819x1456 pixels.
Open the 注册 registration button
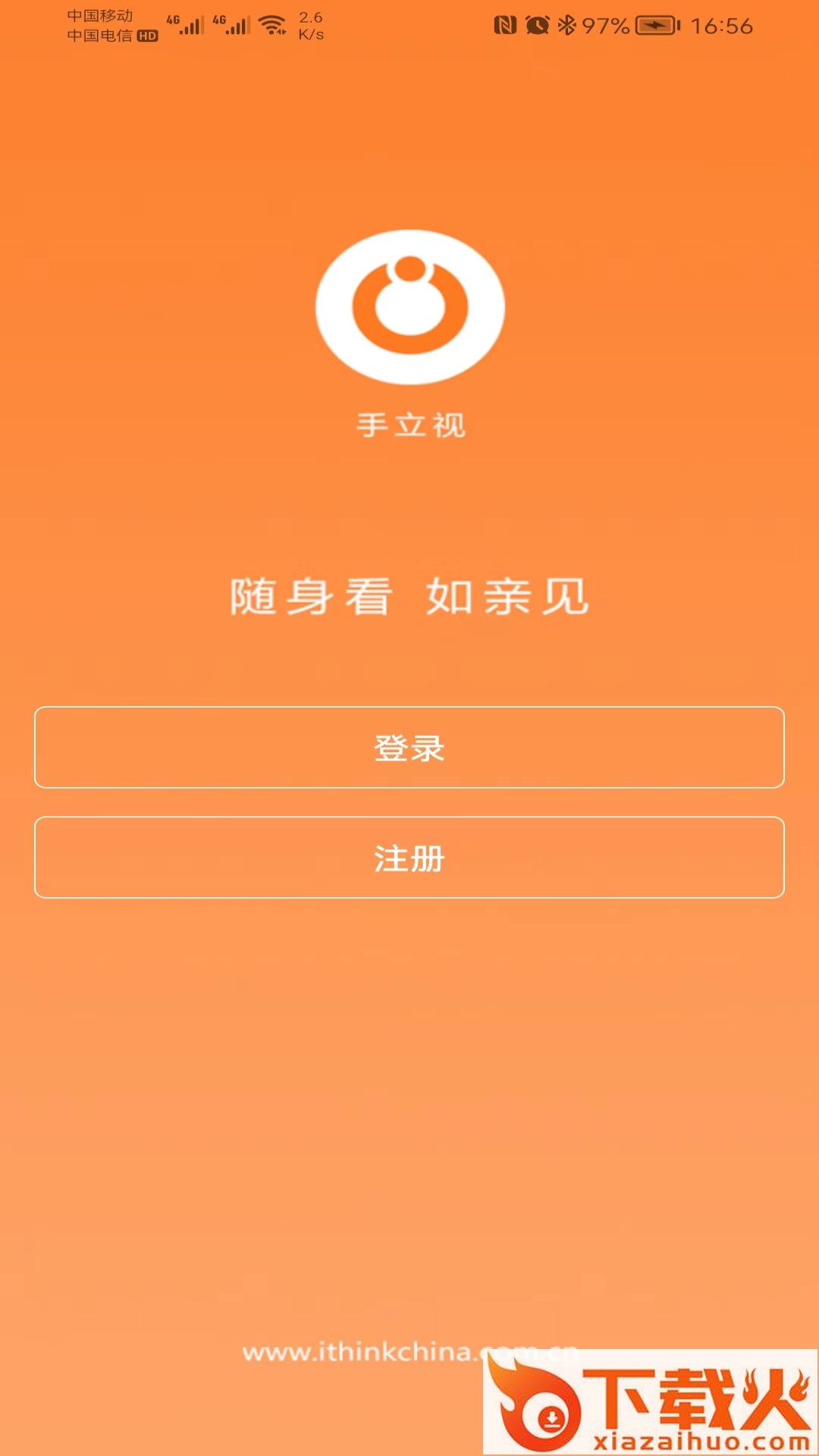click(409, 858)
